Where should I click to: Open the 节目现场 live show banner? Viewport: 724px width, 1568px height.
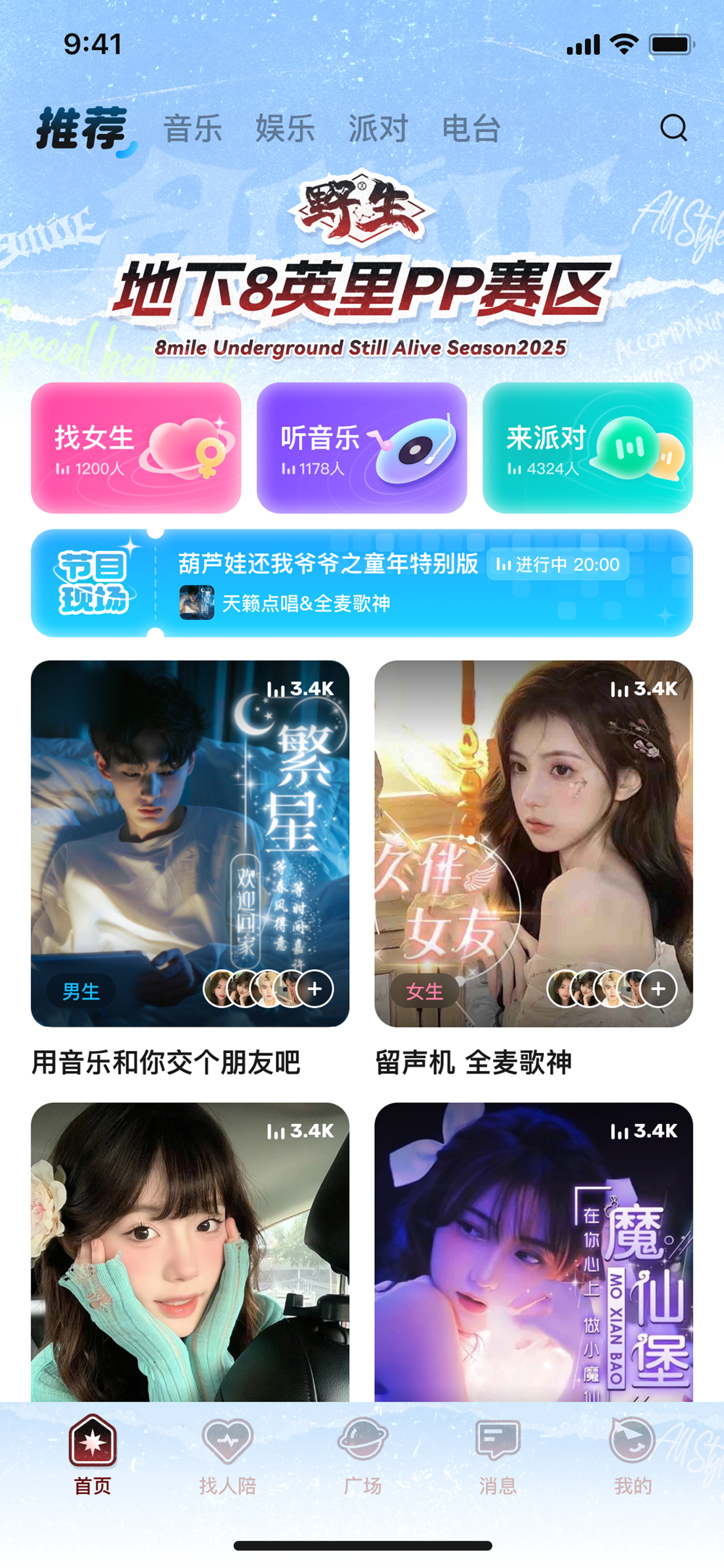(x=362, y=583)
